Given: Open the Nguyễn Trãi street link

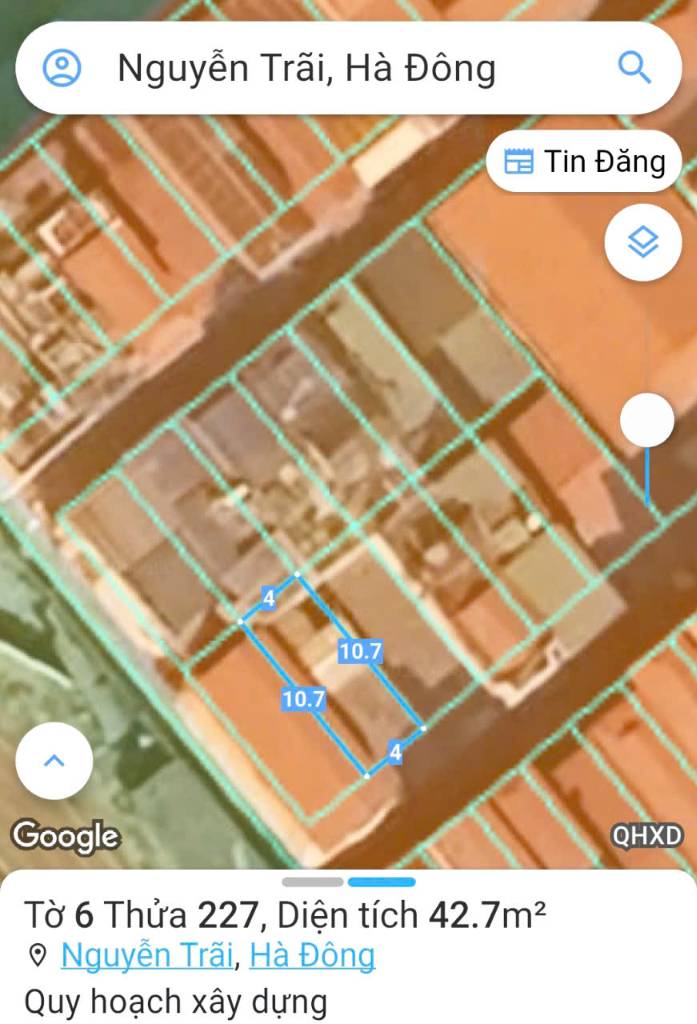Looking at the screenshot, I should pyautogui.click(x=148, y=955).
